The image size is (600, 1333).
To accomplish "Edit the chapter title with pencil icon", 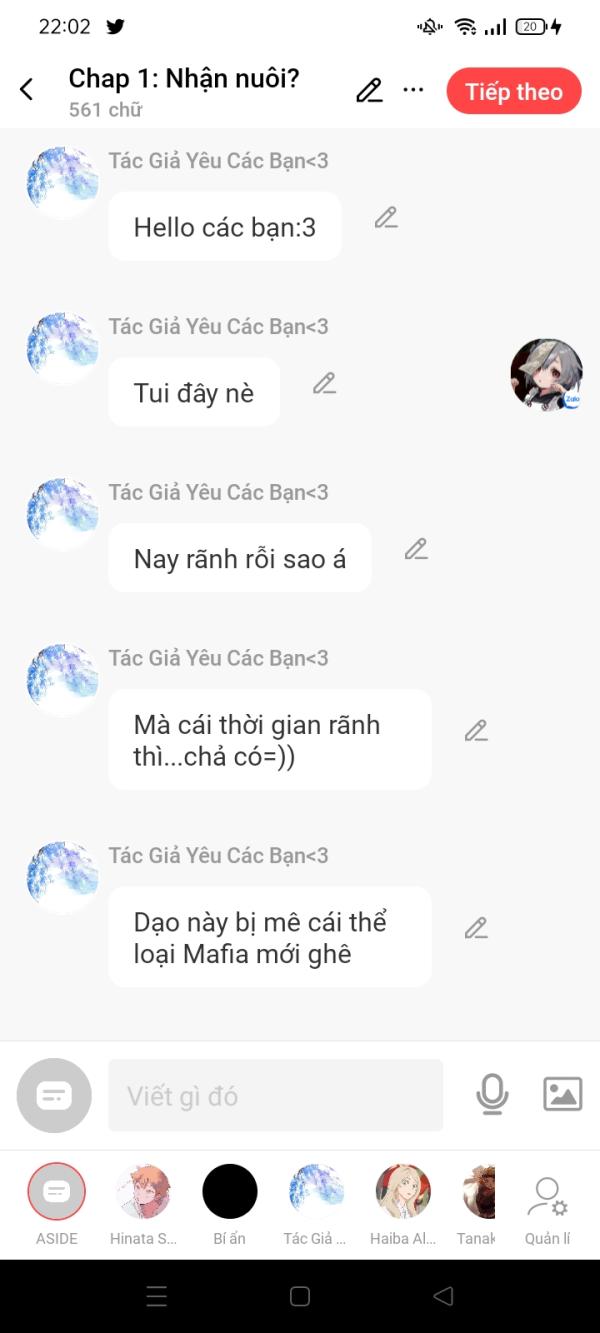I will click(369, 91).
